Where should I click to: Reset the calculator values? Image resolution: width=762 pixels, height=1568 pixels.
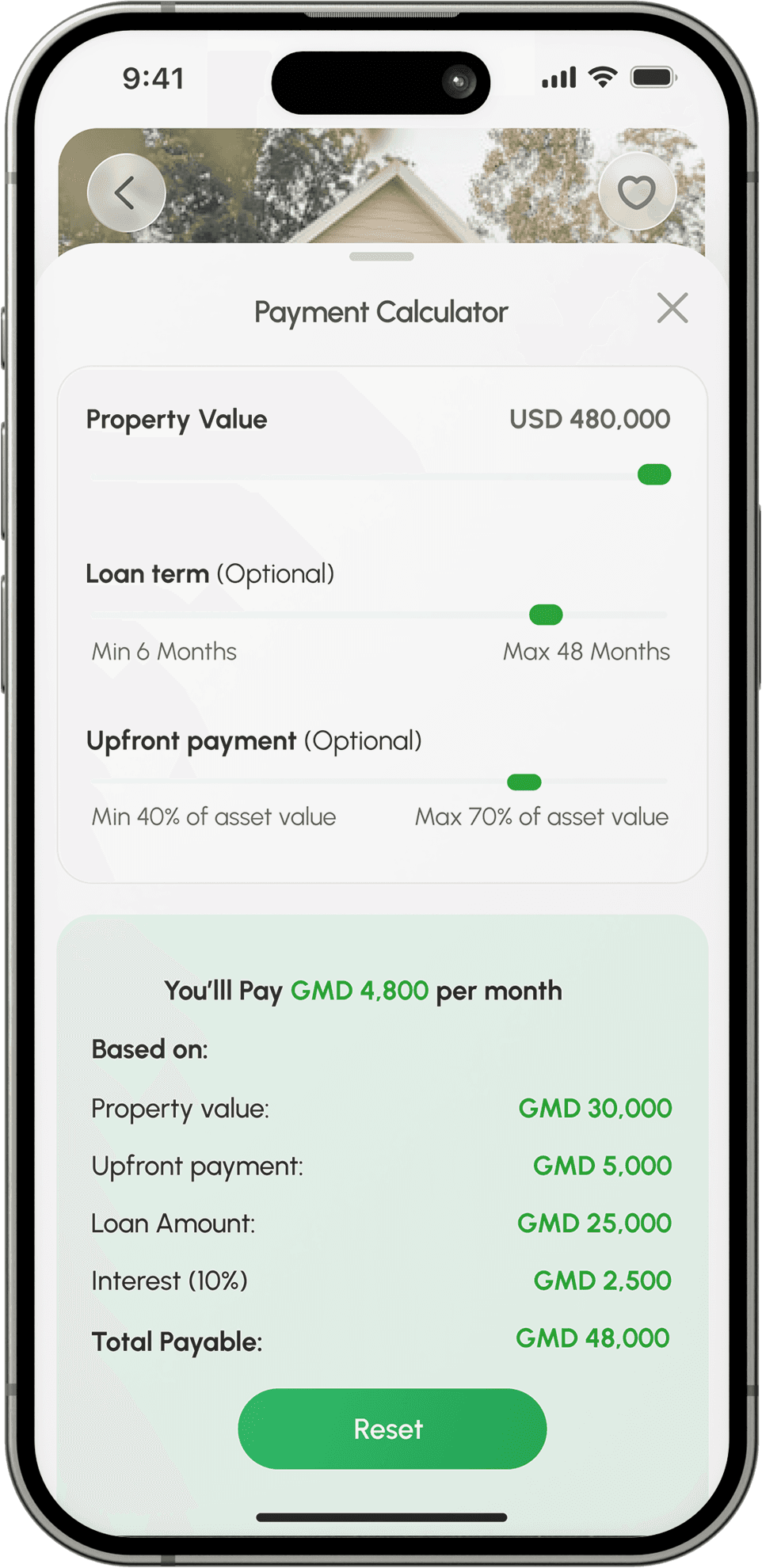click(392, 1429)
